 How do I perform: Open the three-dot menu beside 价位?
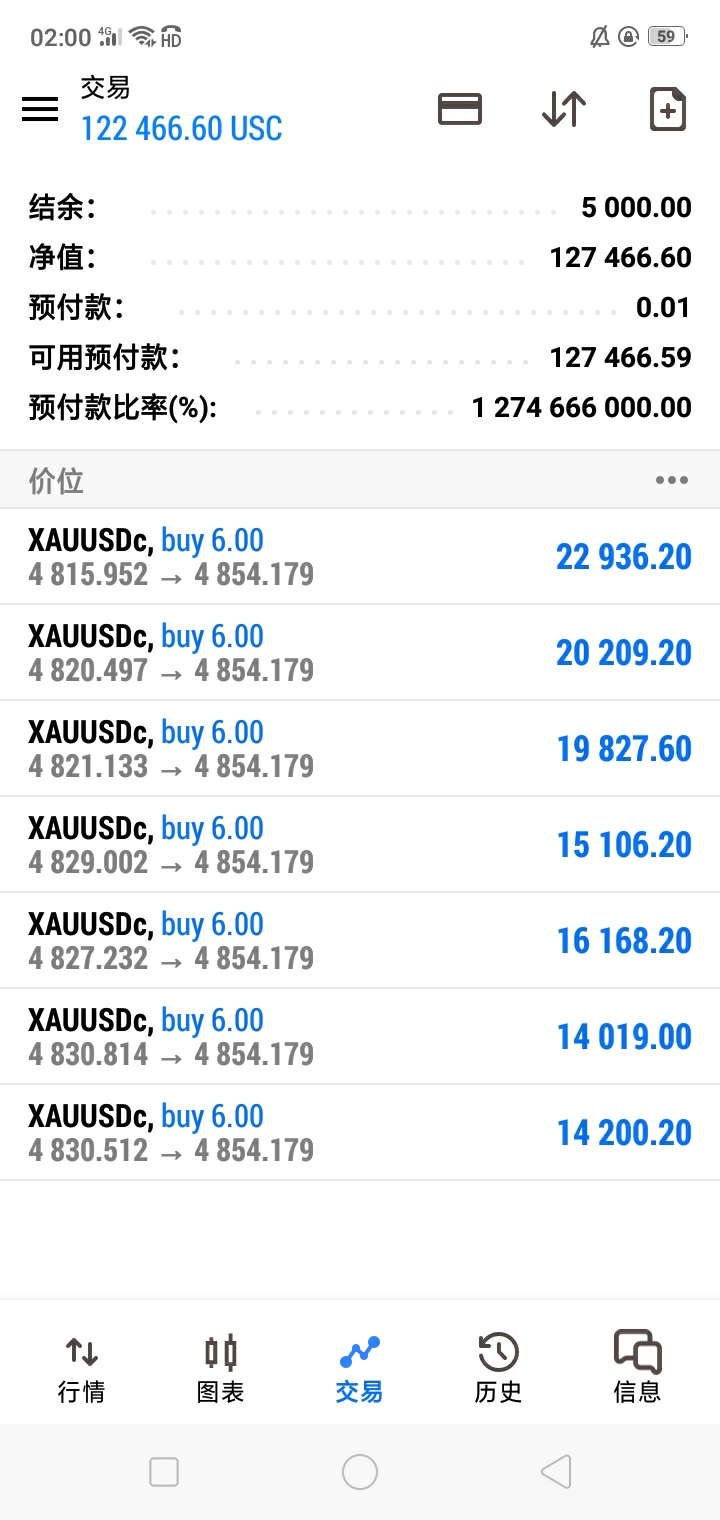point(672,480)
